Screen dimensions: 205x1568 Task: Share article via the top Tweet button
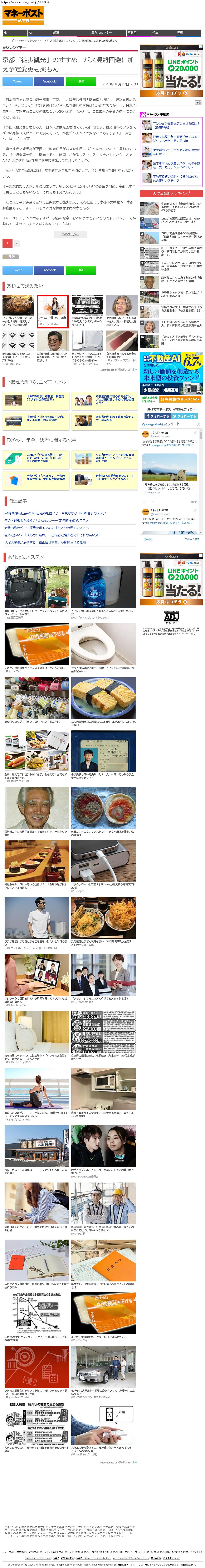click(x=17, y=81)
